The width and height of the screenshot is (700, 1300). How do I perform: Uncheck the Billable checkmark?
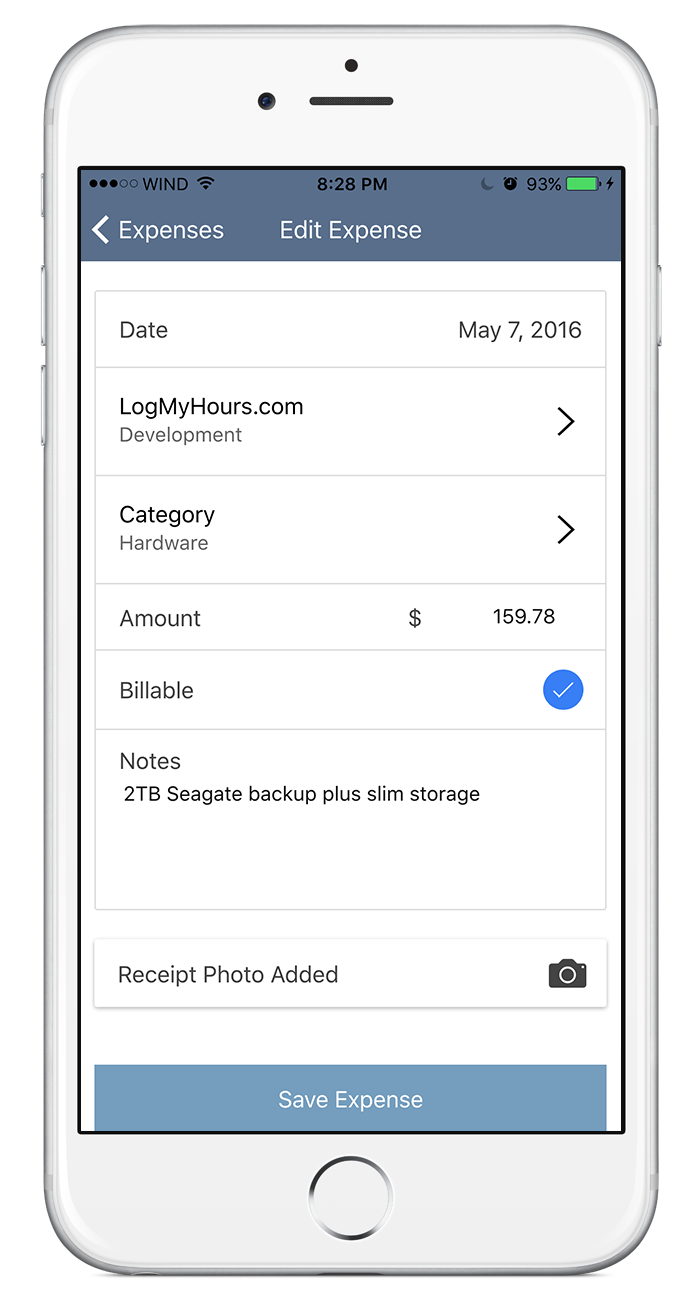click(x=563, y=690)
